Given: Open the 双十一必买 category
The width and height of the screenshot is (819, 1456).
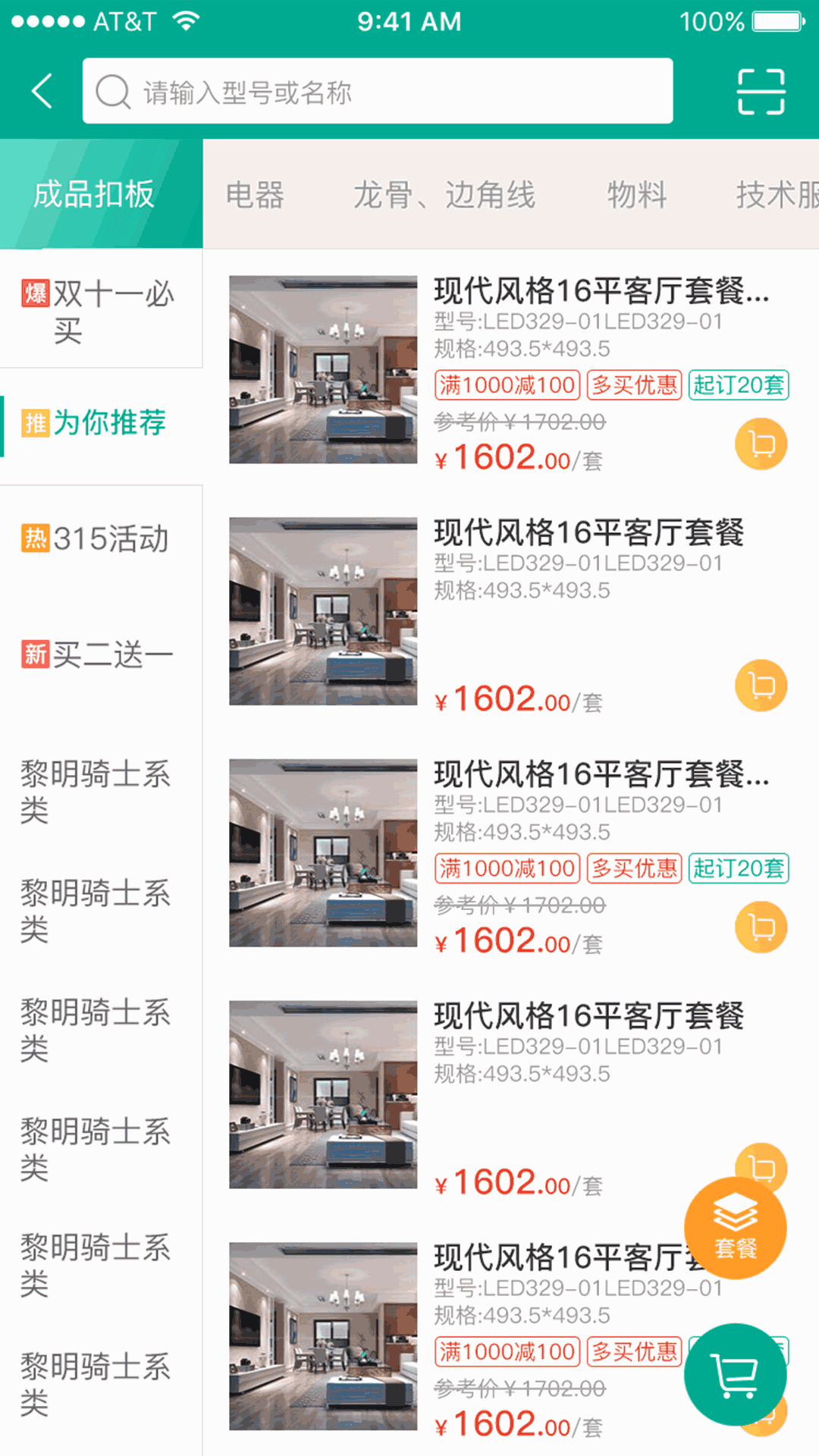Looking at the screenshot, I should (x=99, y=311).
